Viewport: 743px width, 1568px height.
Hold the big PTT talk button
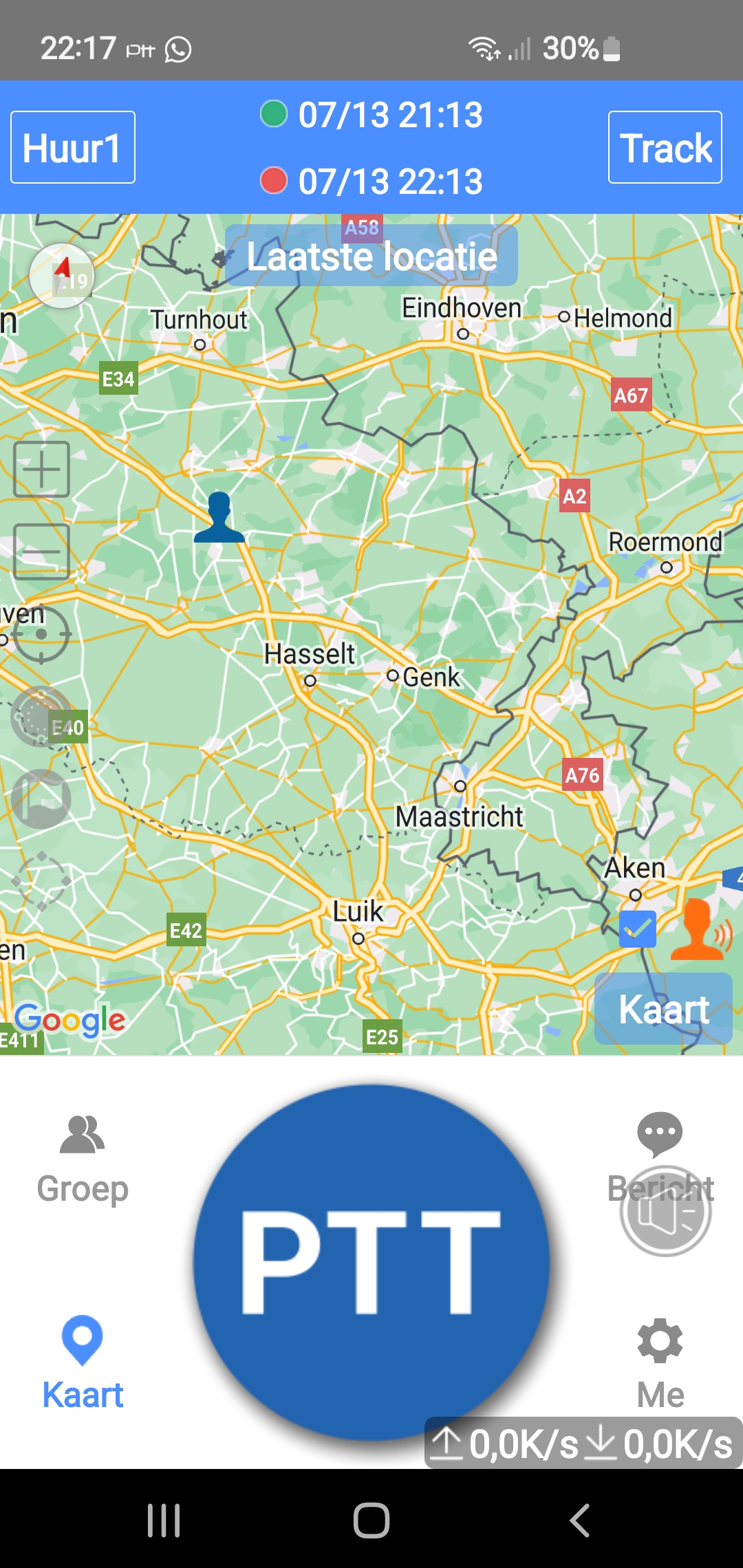(371, 1262)
